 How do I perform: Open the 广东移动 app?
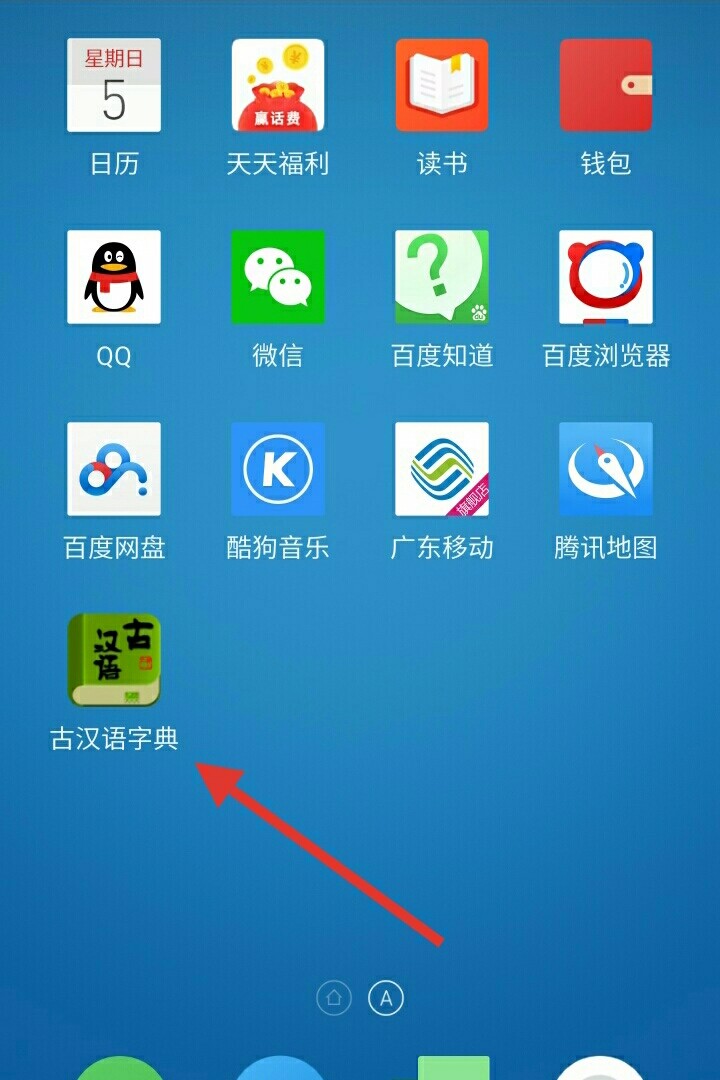click(x=442, y=469)
